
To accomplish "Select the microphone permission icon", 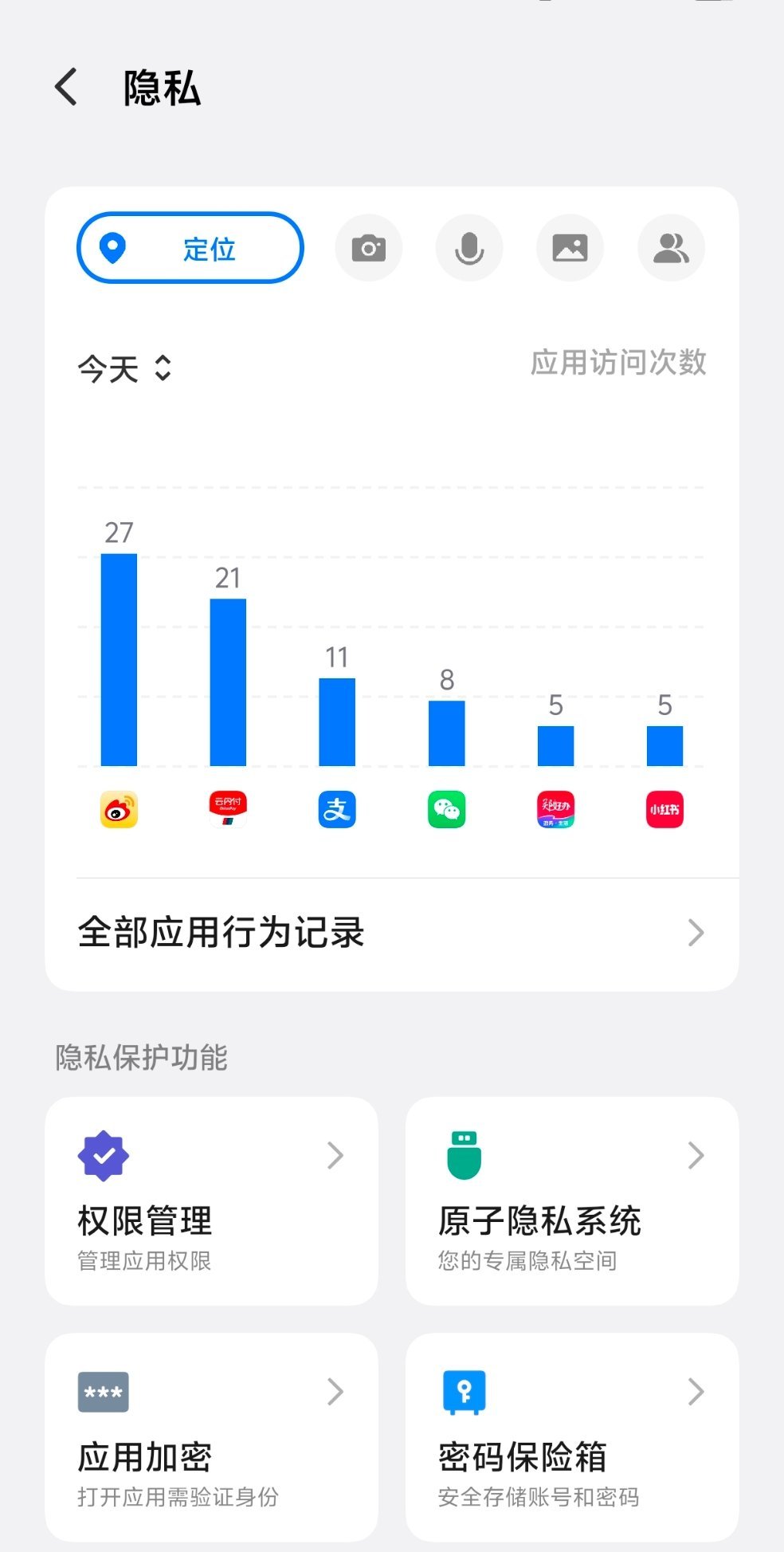I will click(x=468, y=248).
